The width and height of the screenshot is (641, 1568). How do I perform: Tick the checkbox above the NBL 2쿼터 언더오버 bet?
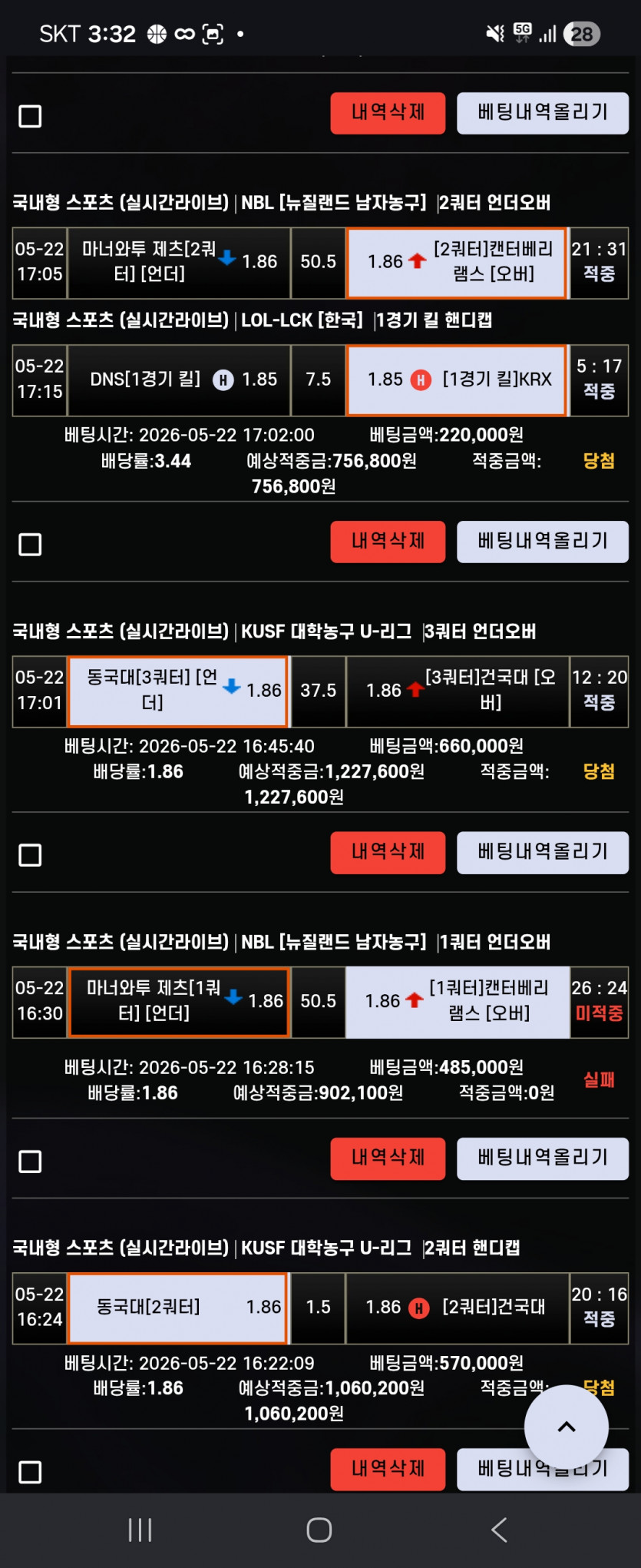pyautogui.click(x=30, y=117)
